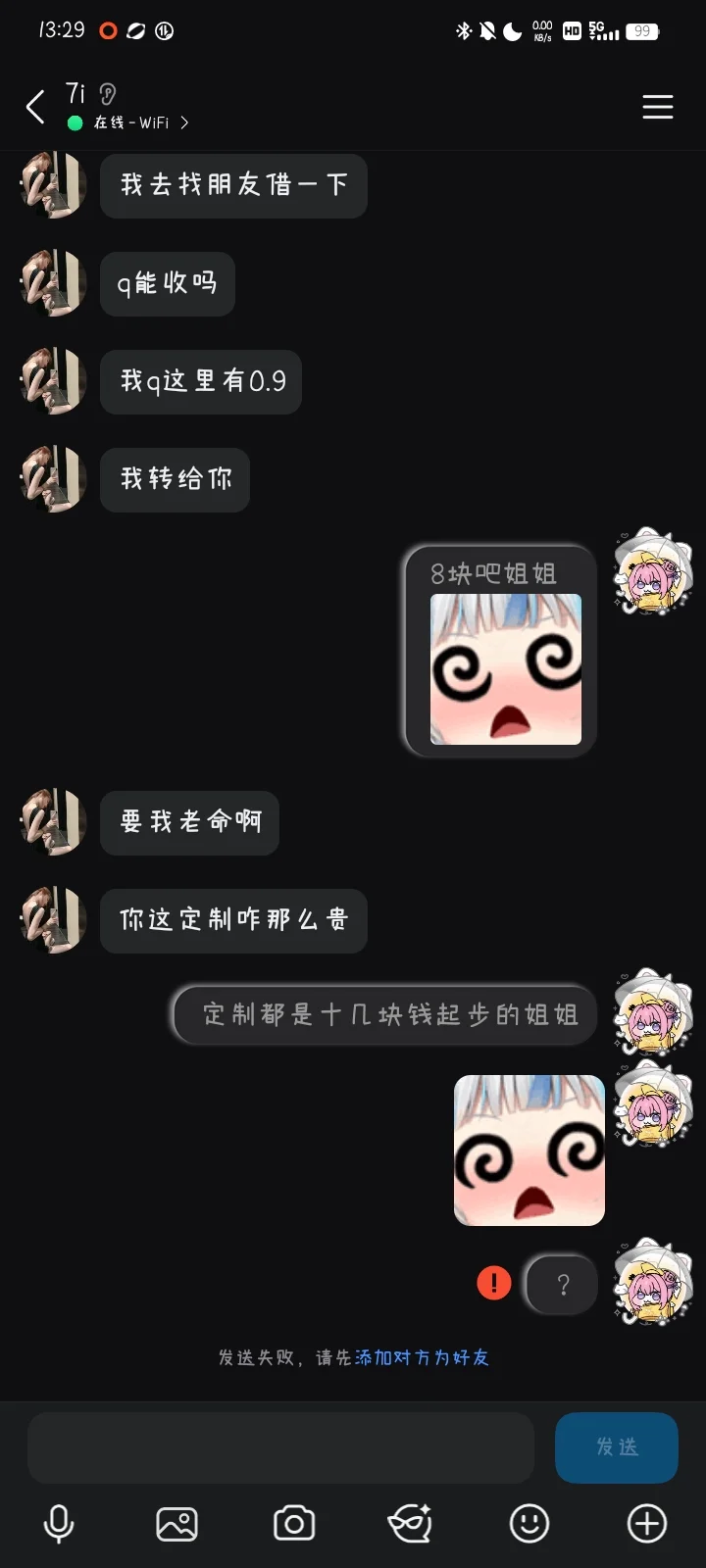This screenshot has width=706, height=1568.
Task: View the contact's avatar beside 我转给你
Action: pos(54,479)
